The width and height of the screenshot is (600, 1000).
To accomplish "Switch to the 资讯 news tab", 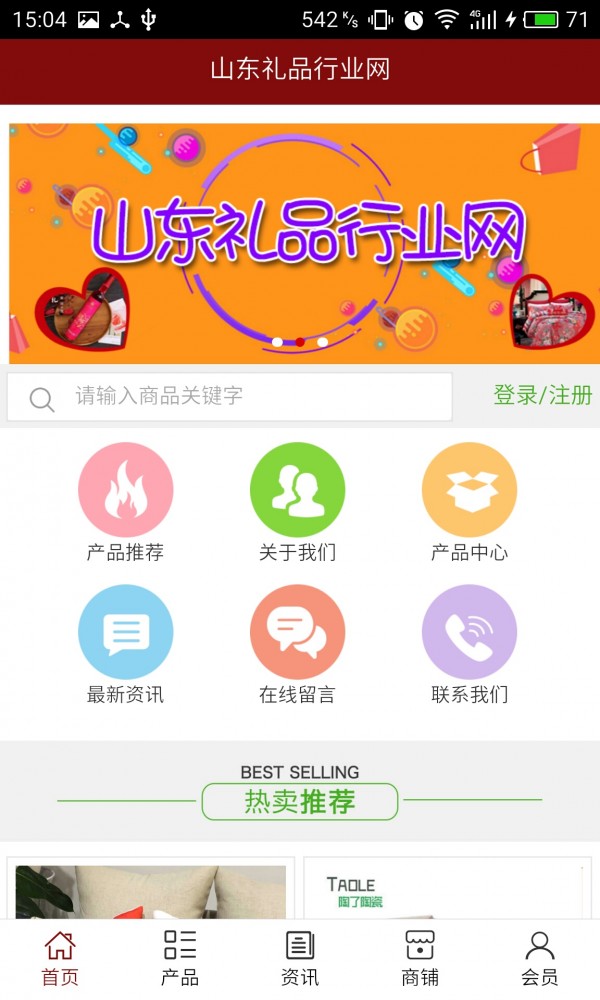I will [x=300, y=958].
